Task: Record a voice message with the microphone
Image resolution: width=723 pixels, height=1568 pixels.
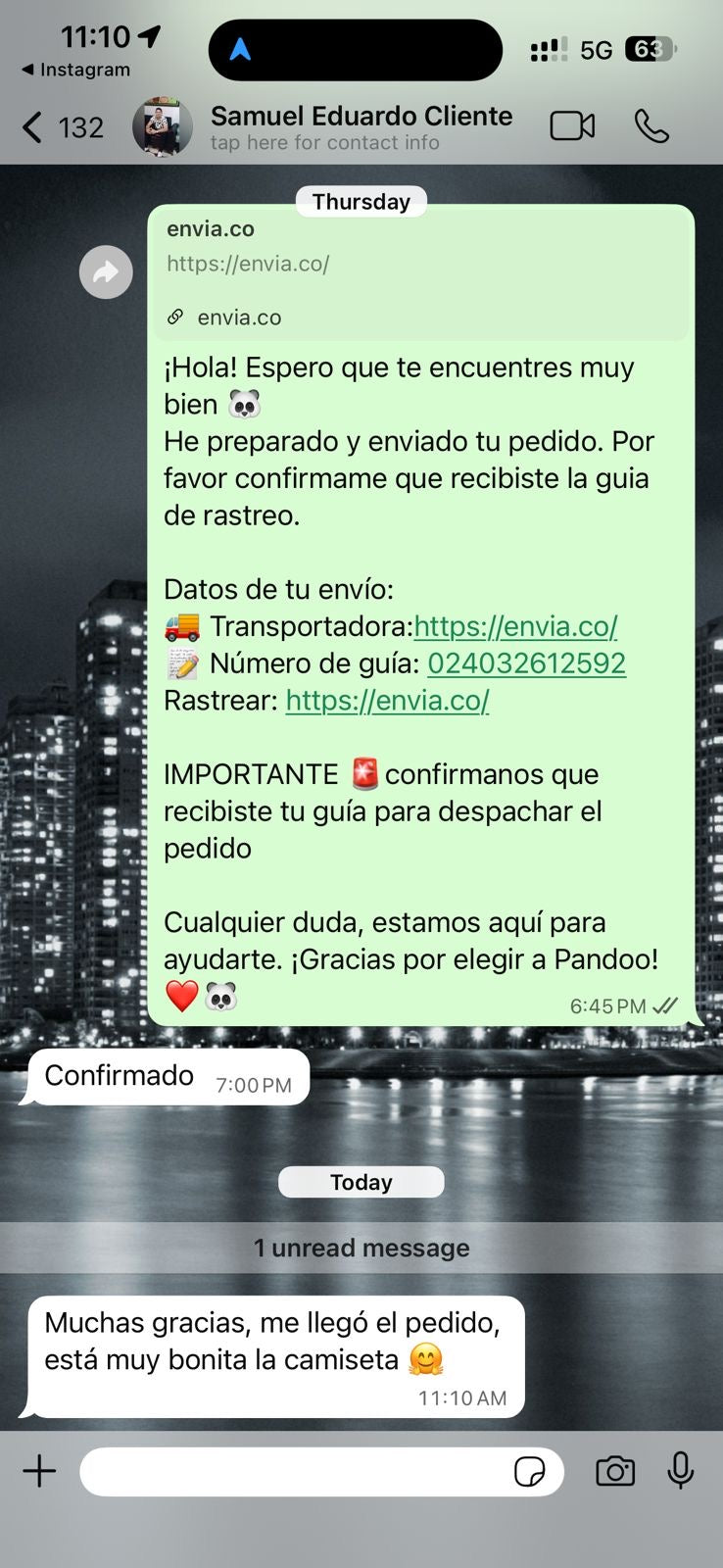Action: pos(681,1471)
